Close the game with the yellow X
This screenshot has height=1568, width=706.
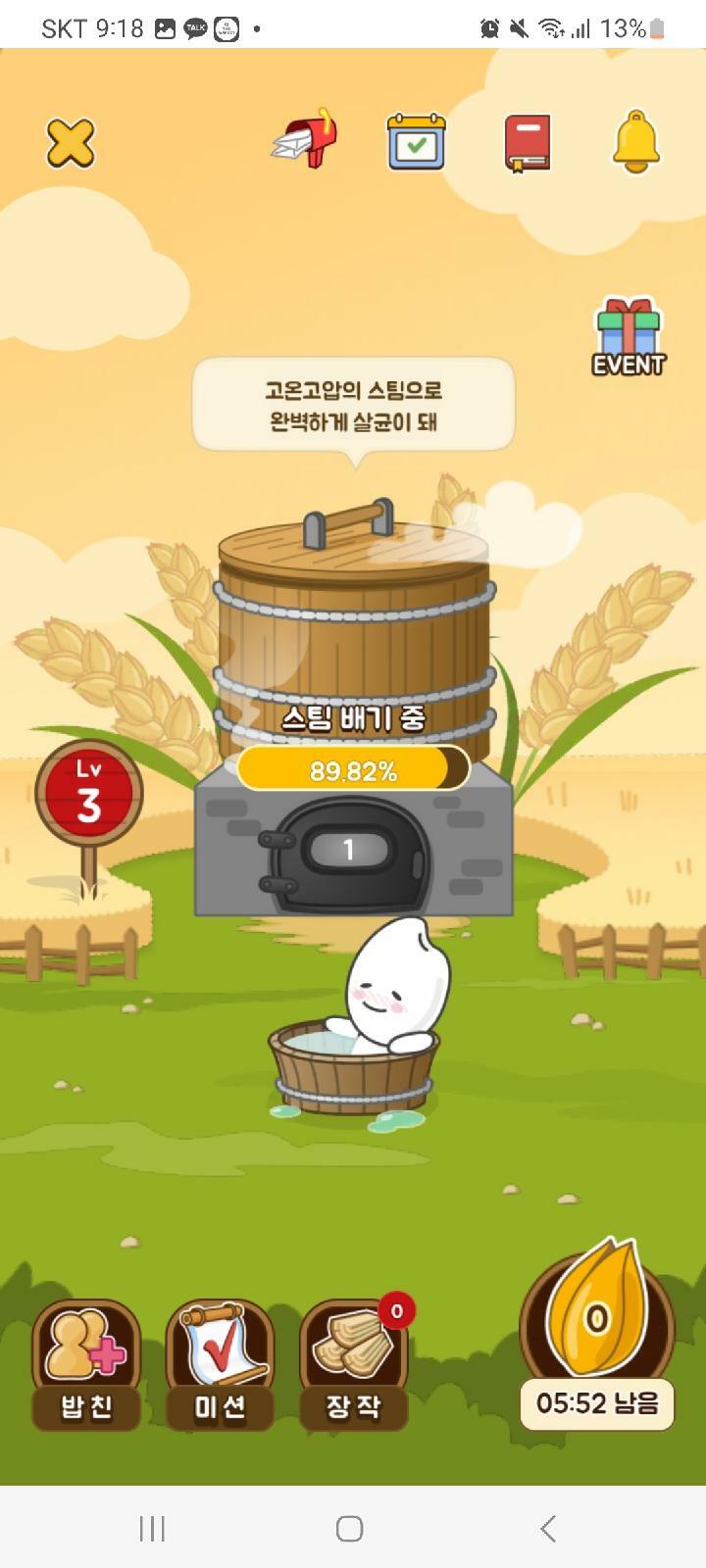pyautogui.click(x=71, y=143)
